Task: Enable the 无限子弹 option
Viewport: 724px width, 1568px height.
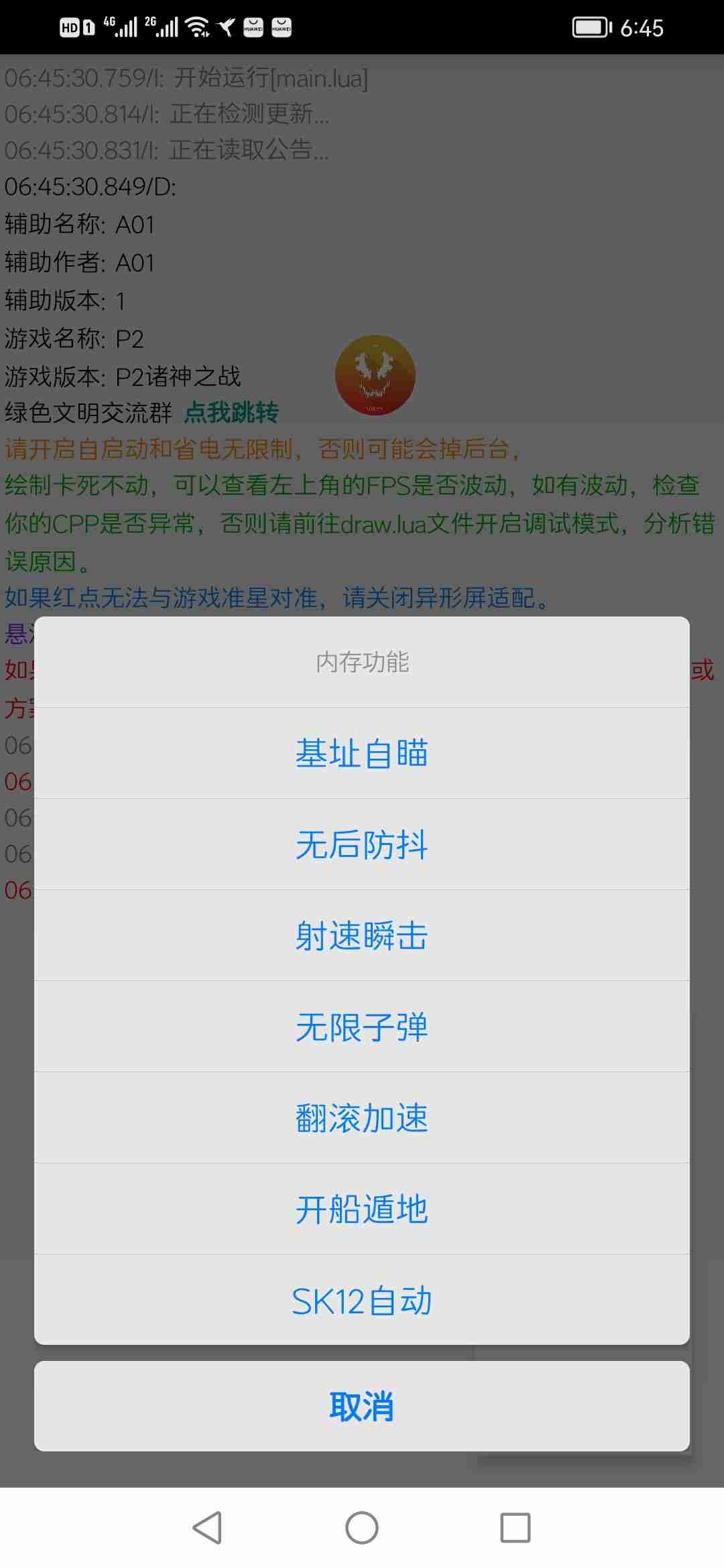Action: (362, 1026)
